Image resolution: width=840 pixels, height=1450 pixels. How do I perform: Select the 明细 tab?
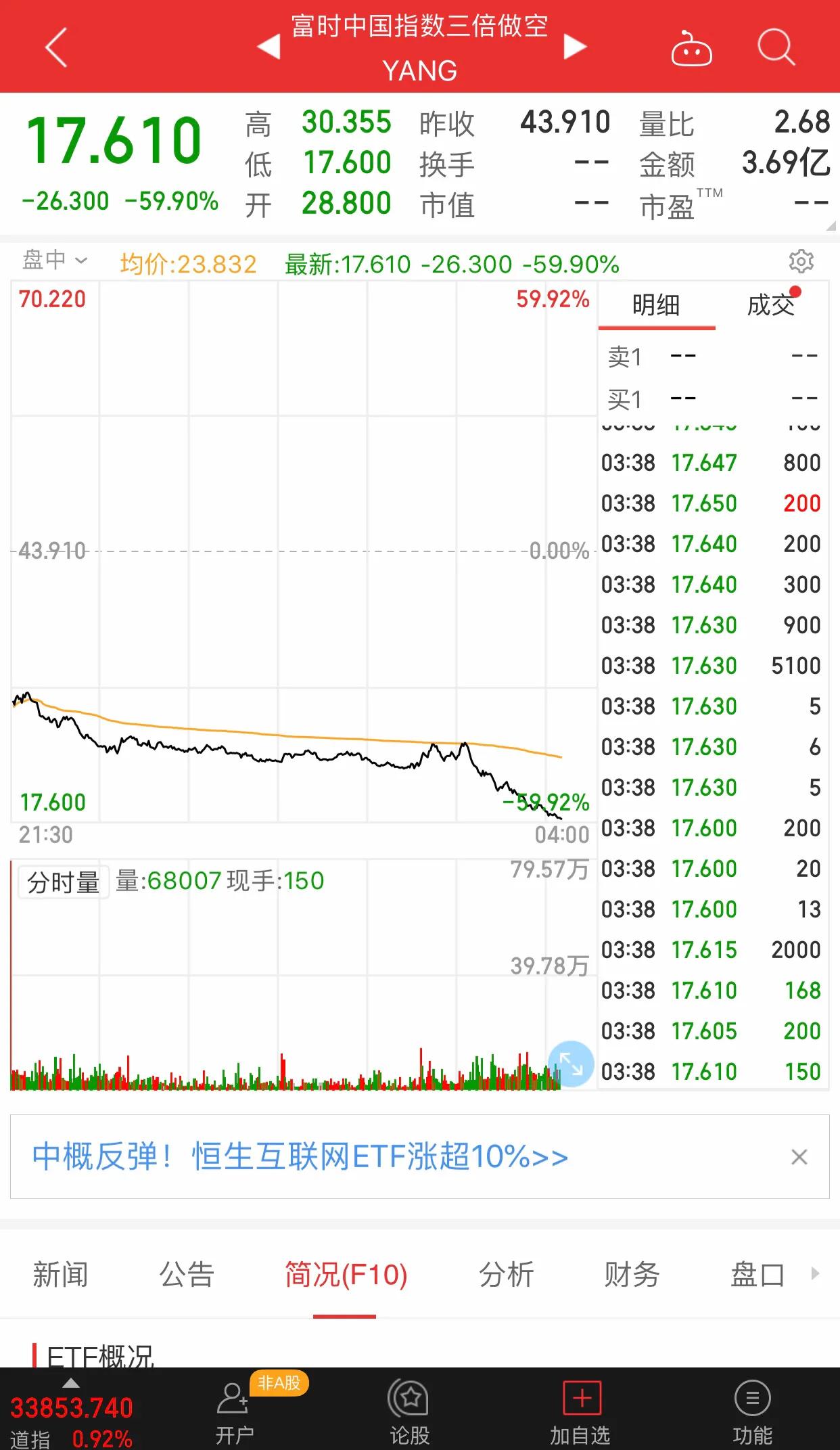655,305
